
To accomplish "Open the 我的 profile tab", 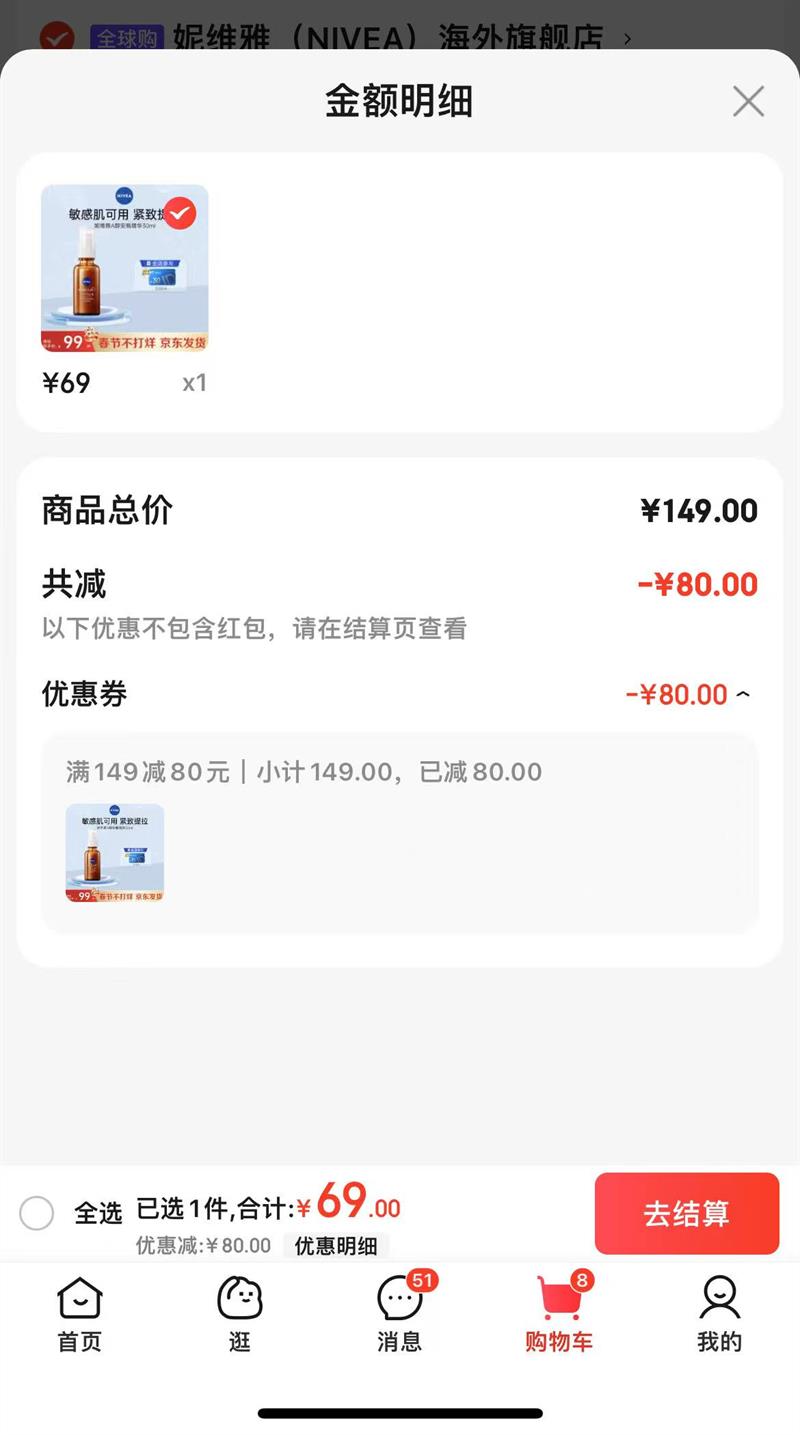I will point(719,1314).
